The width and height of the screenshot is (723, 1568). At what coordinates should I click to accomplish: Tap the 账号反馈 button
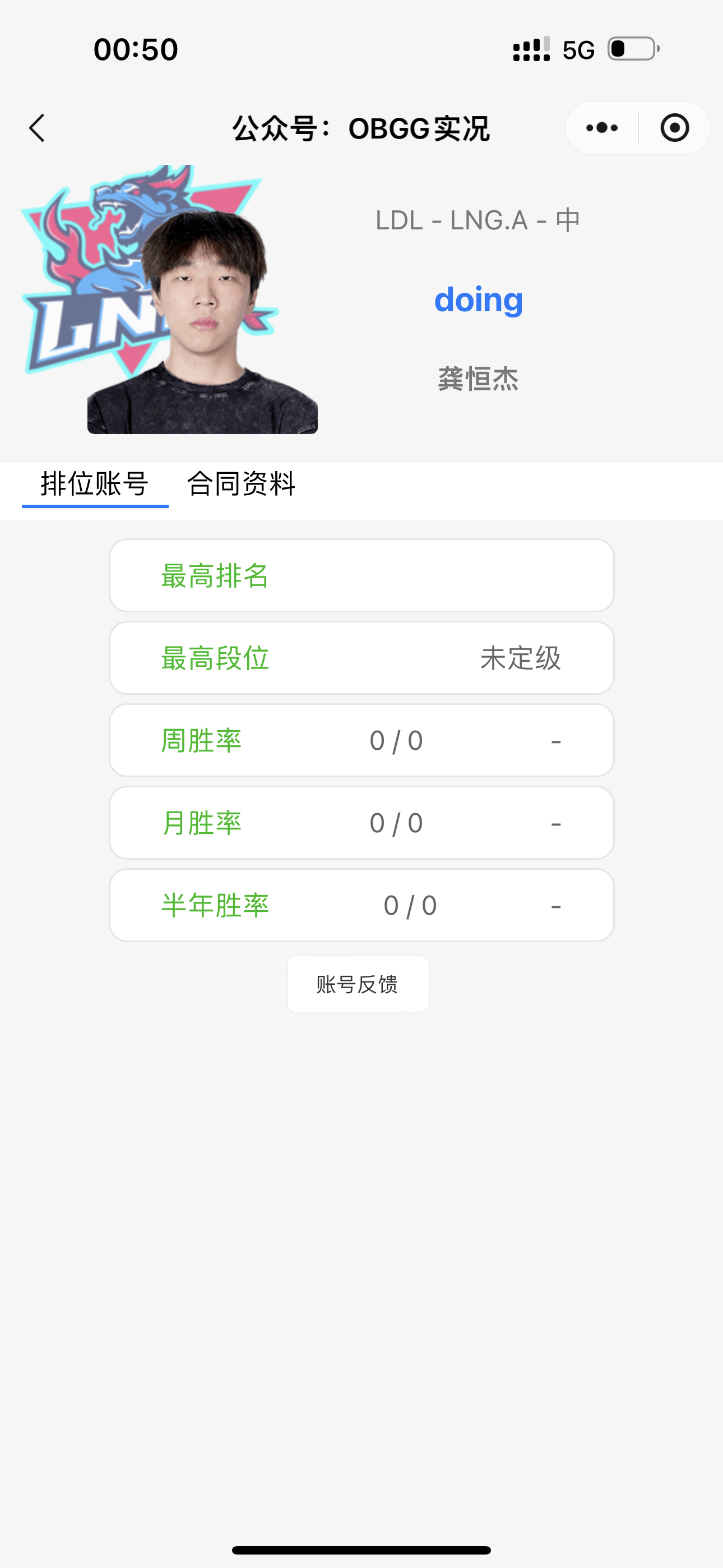357,984
